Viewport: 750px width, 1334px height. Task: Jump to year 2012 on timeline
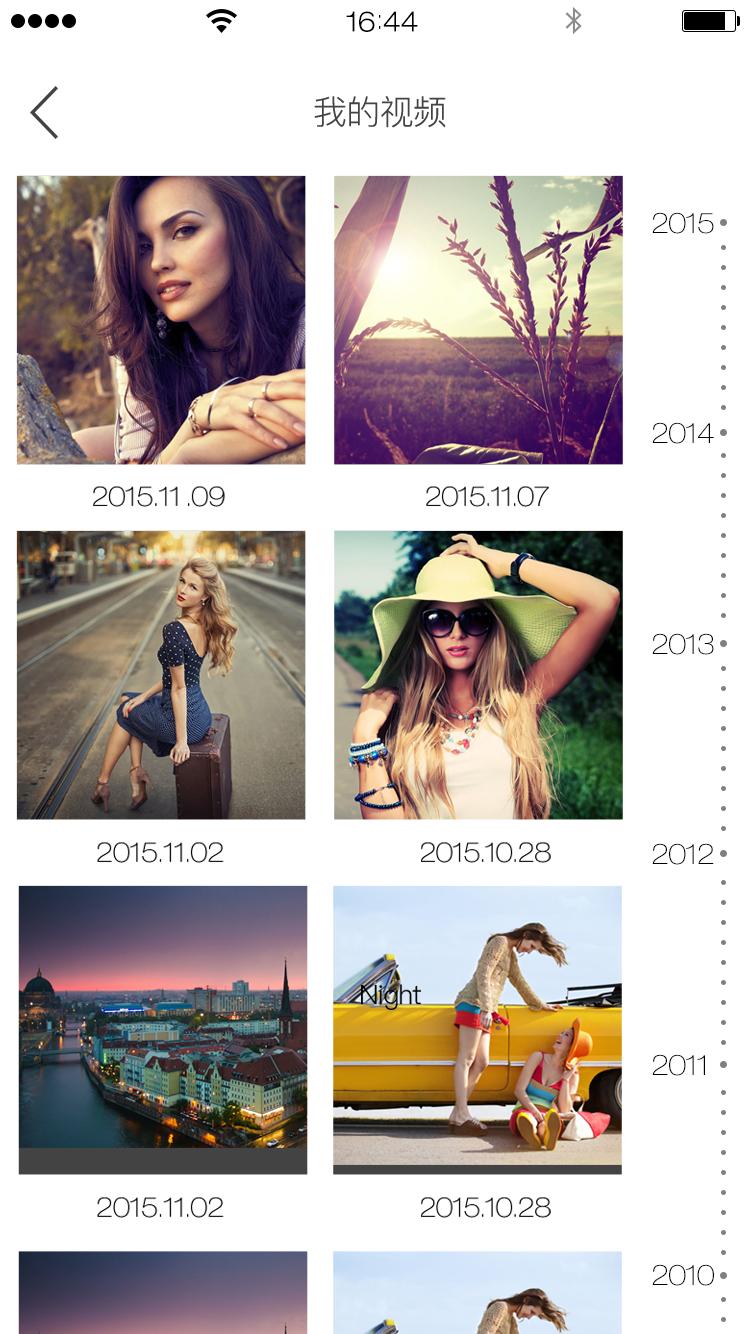[x=684, y=854]
